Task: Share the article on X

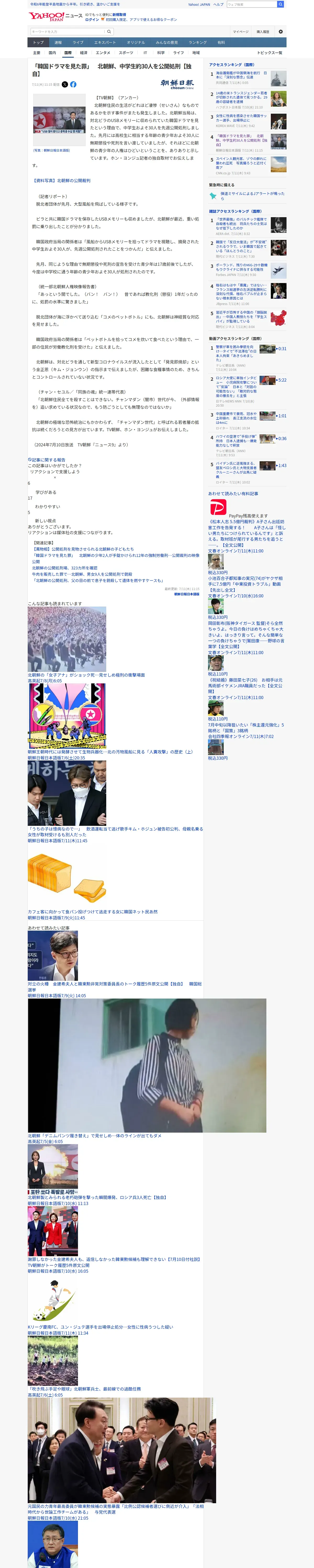Action: pos(65,85)
